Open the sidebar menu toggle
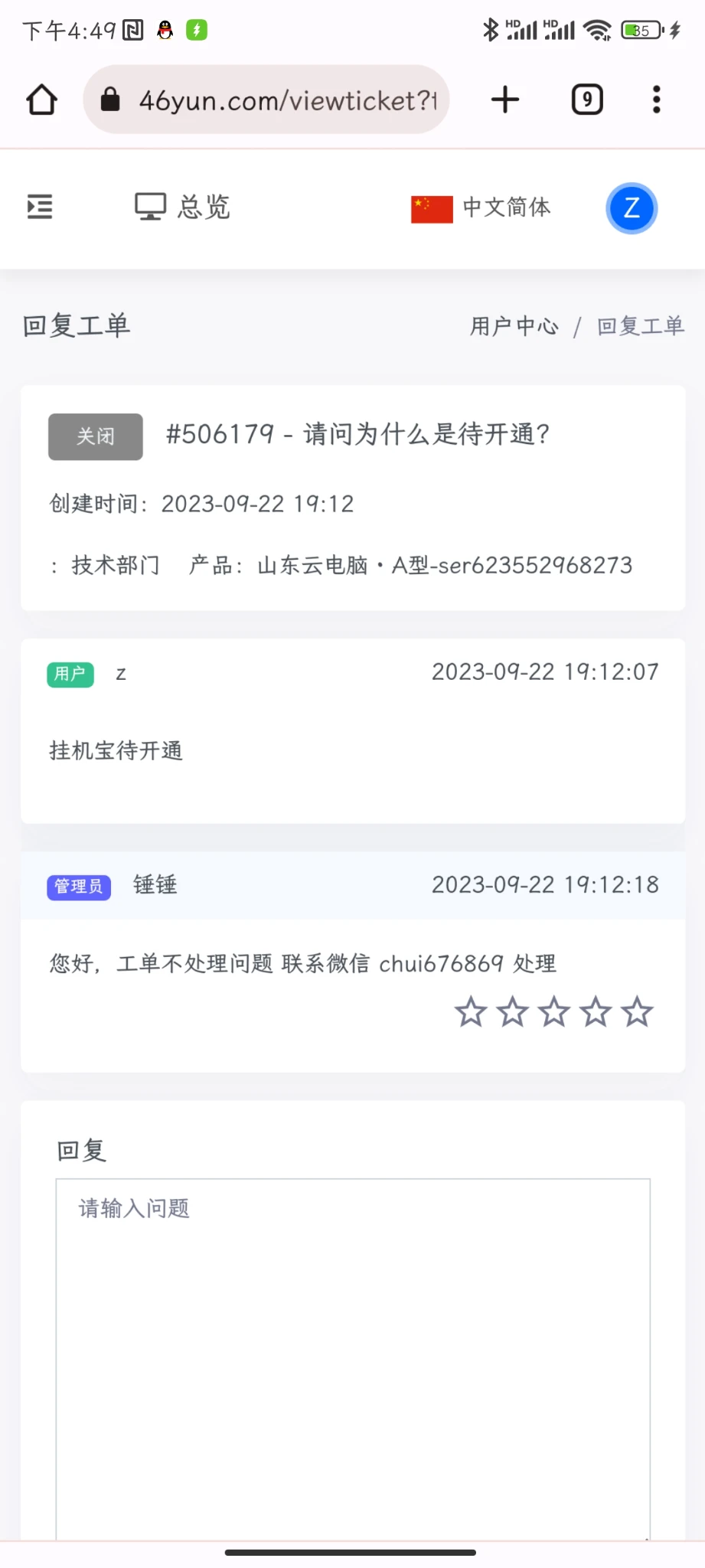This screenshot has height=1568, width=705. click(40, 207)
